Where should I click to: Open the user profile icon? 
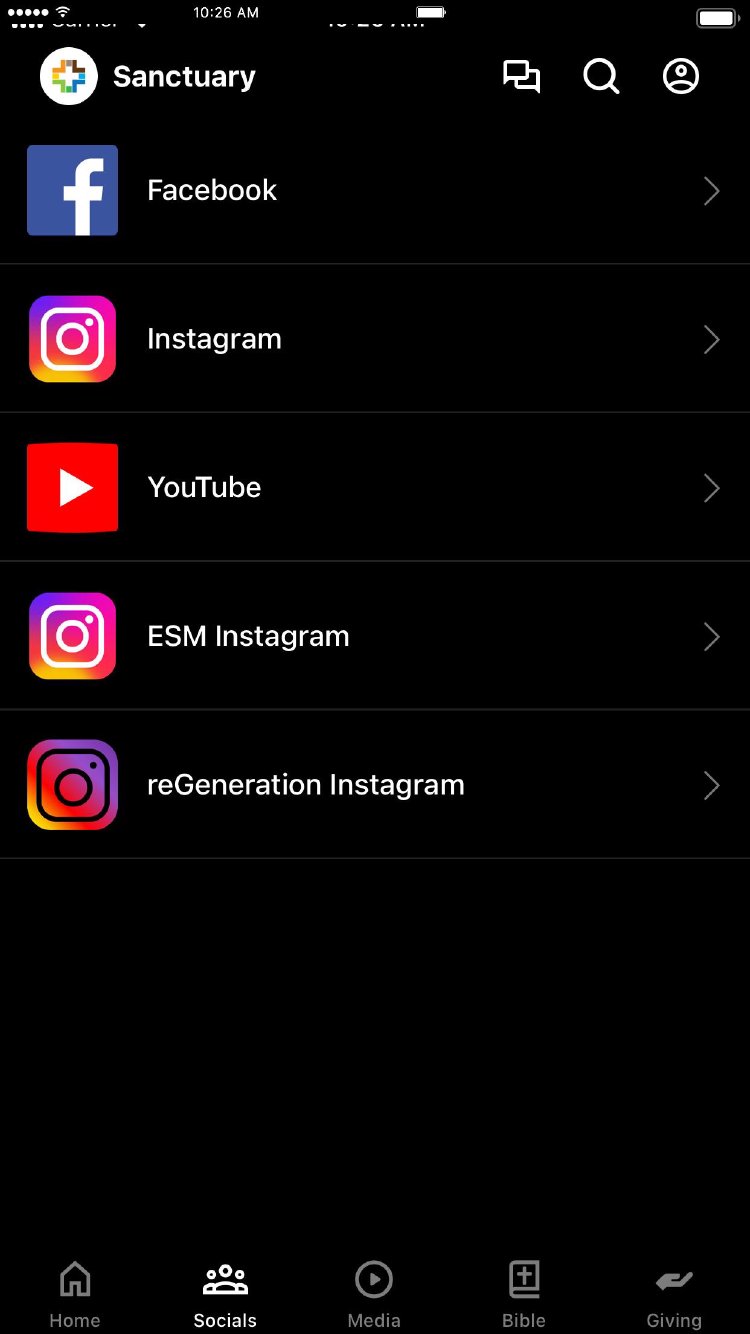[x=681, y=77]
